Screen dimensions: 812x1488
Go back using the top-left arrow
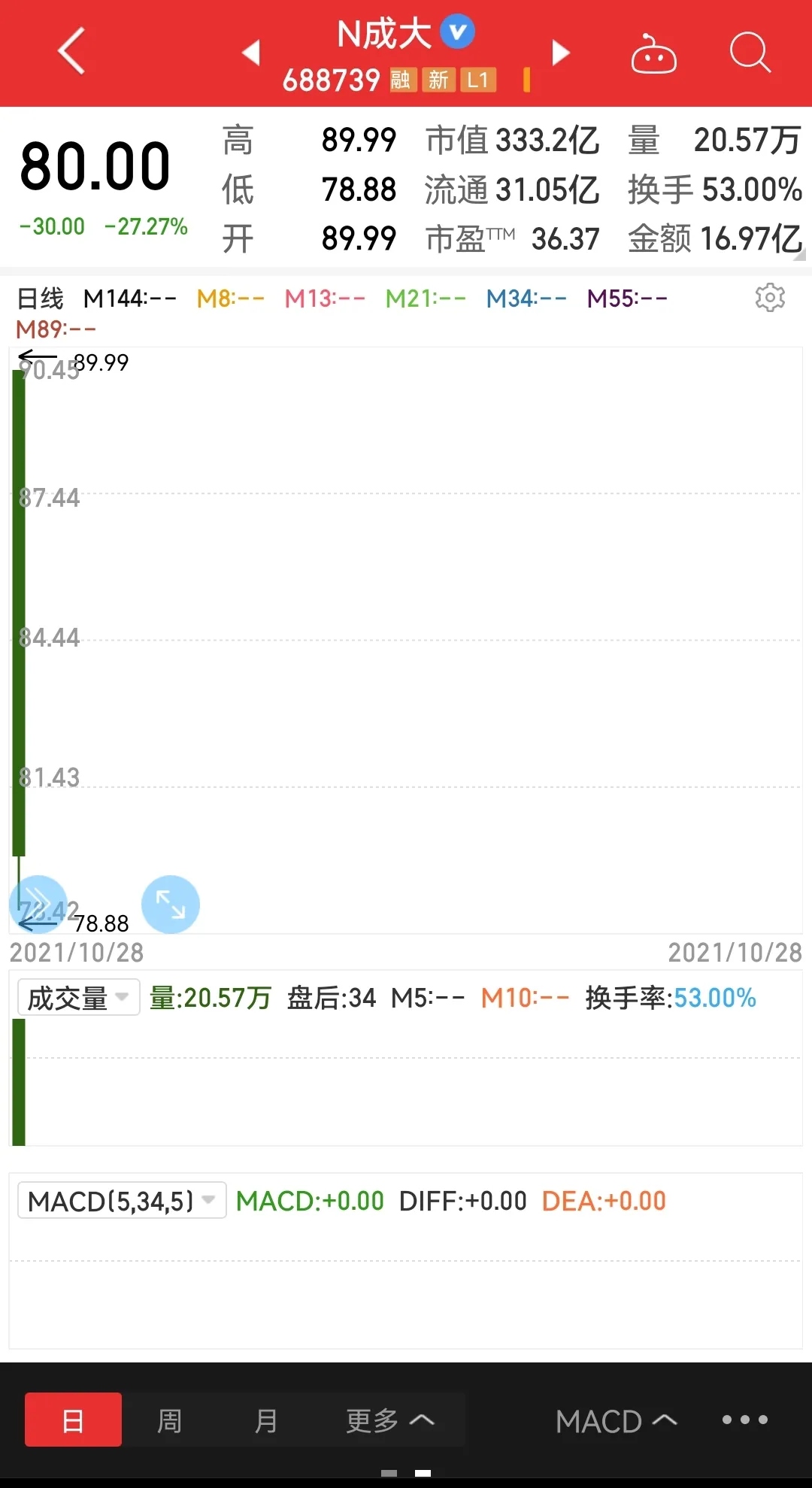pyautogui.click(x=71, y=52)
